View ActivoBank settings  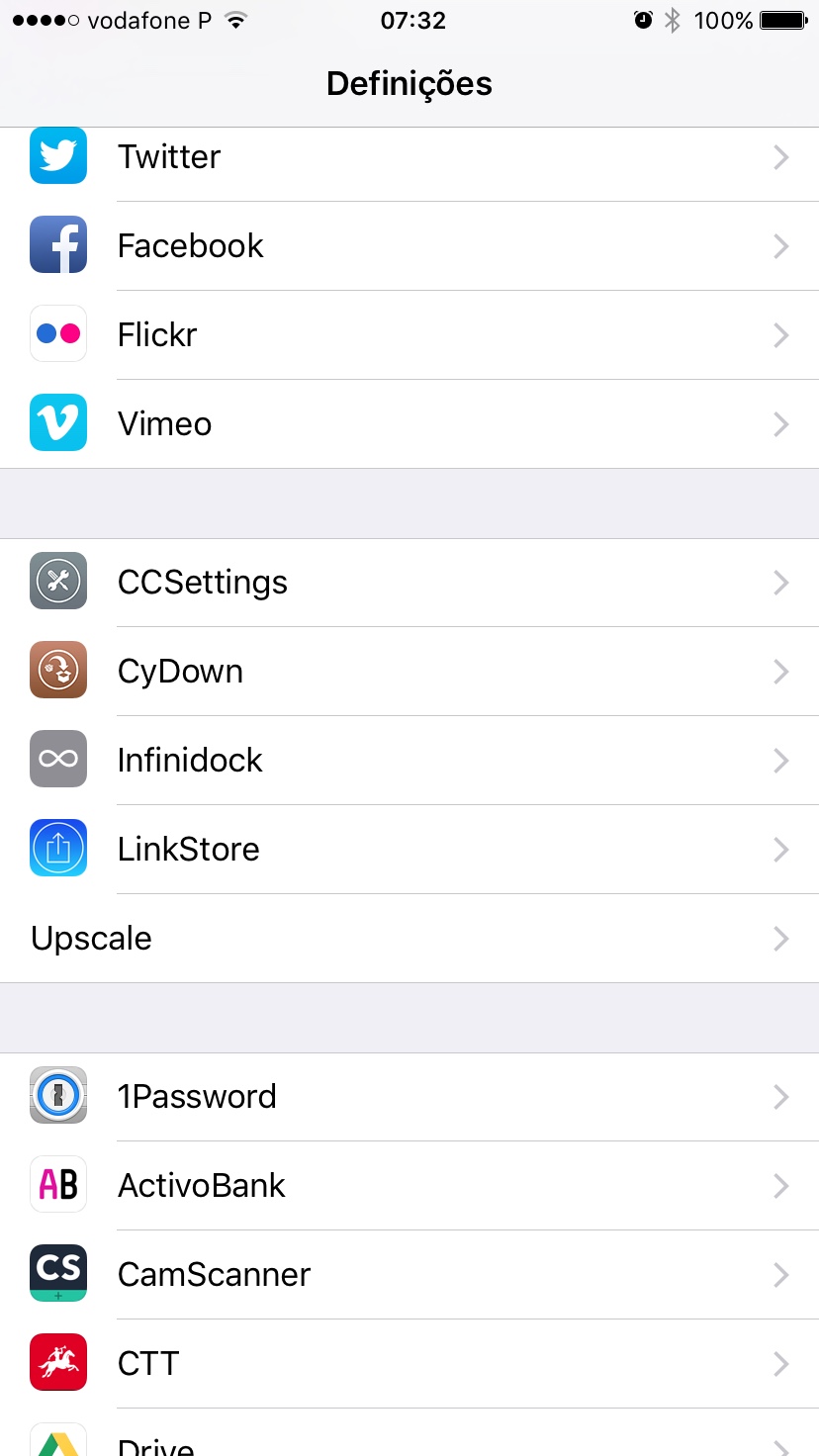pos(409,1185)
